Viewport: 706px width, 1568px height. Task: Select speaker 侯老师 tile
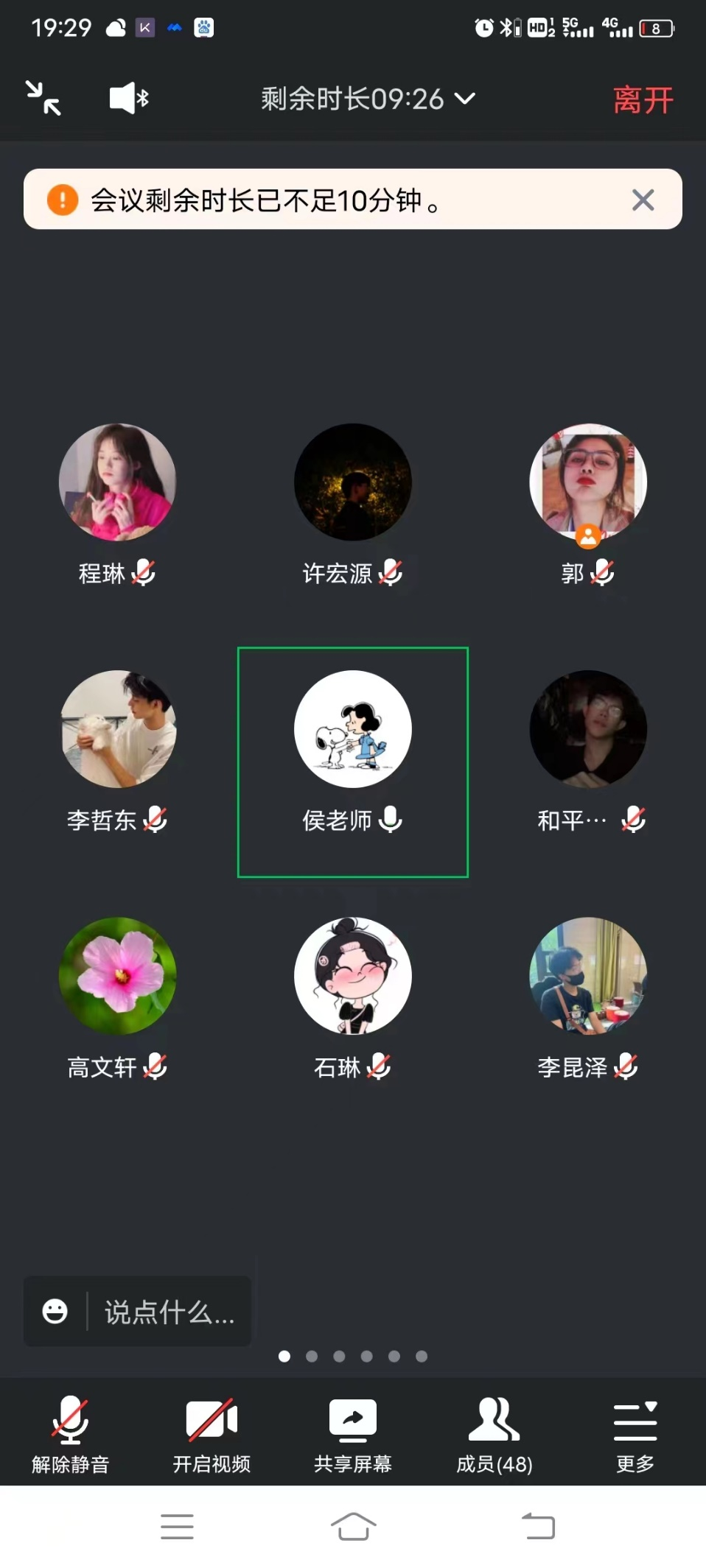(x=352, y=762)
